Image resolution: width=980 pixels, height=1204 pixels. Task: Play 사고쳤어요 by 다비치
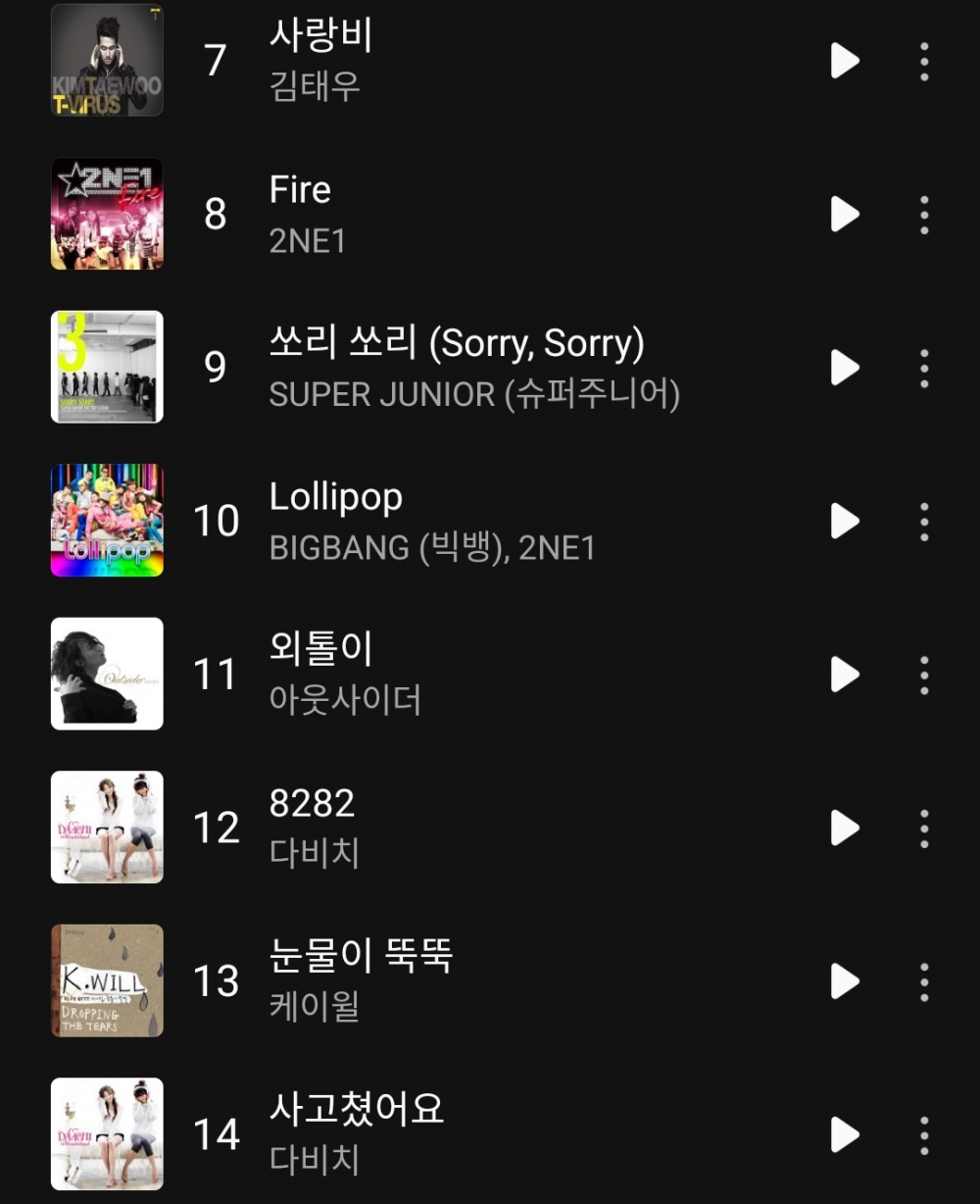tap(844, 1134)
